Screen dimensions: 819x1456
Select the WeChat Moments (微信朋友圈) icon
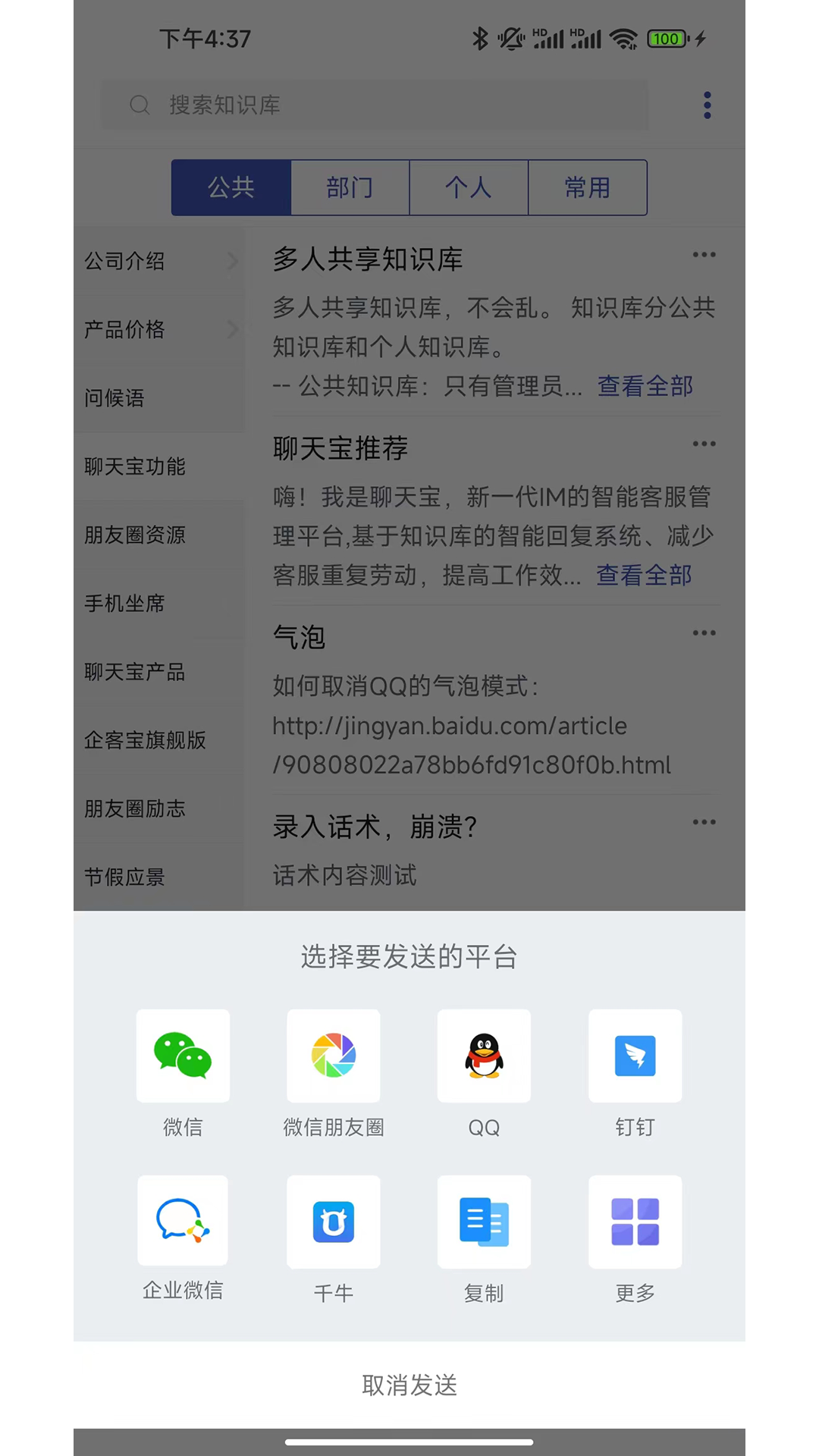(x=333, y=1056)
